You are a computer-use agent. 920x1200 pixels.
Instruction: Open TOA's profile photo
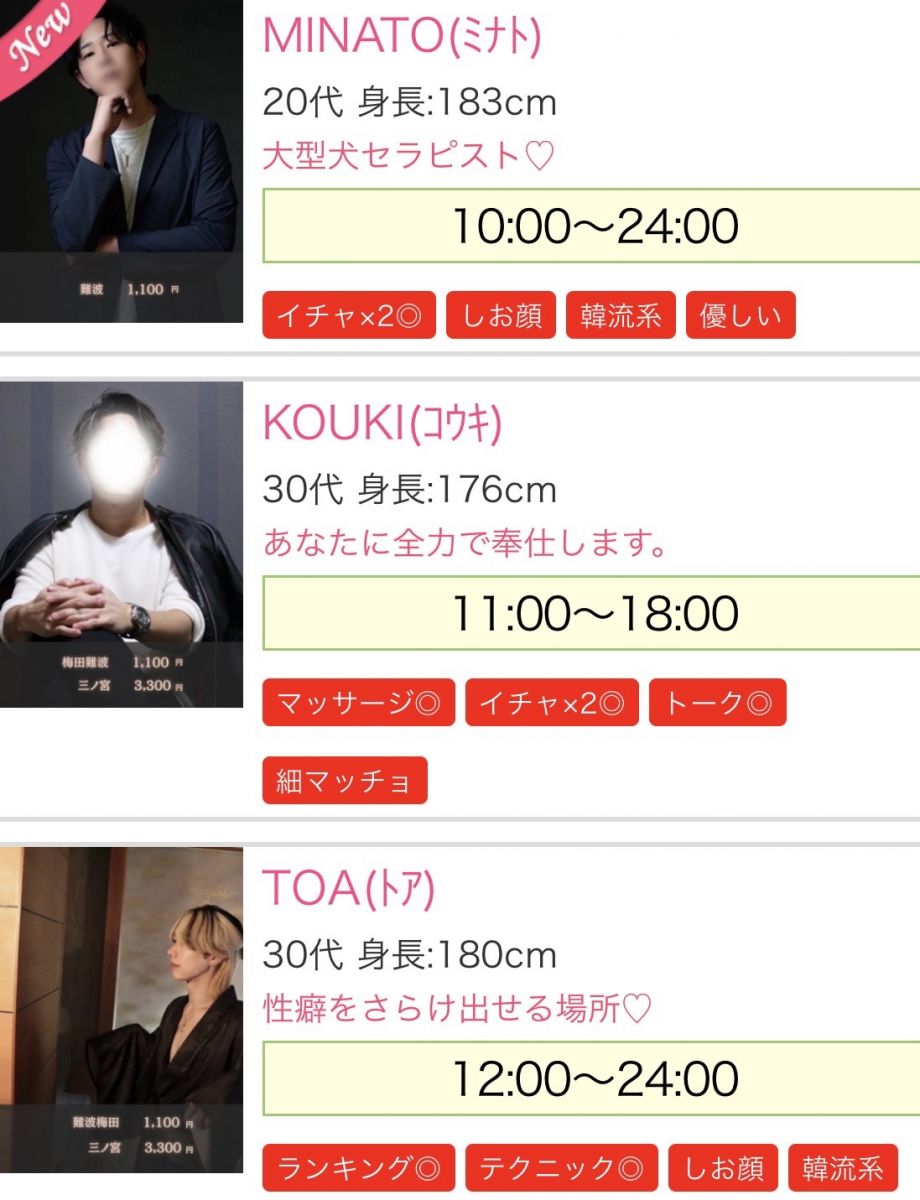(121, 1008)
